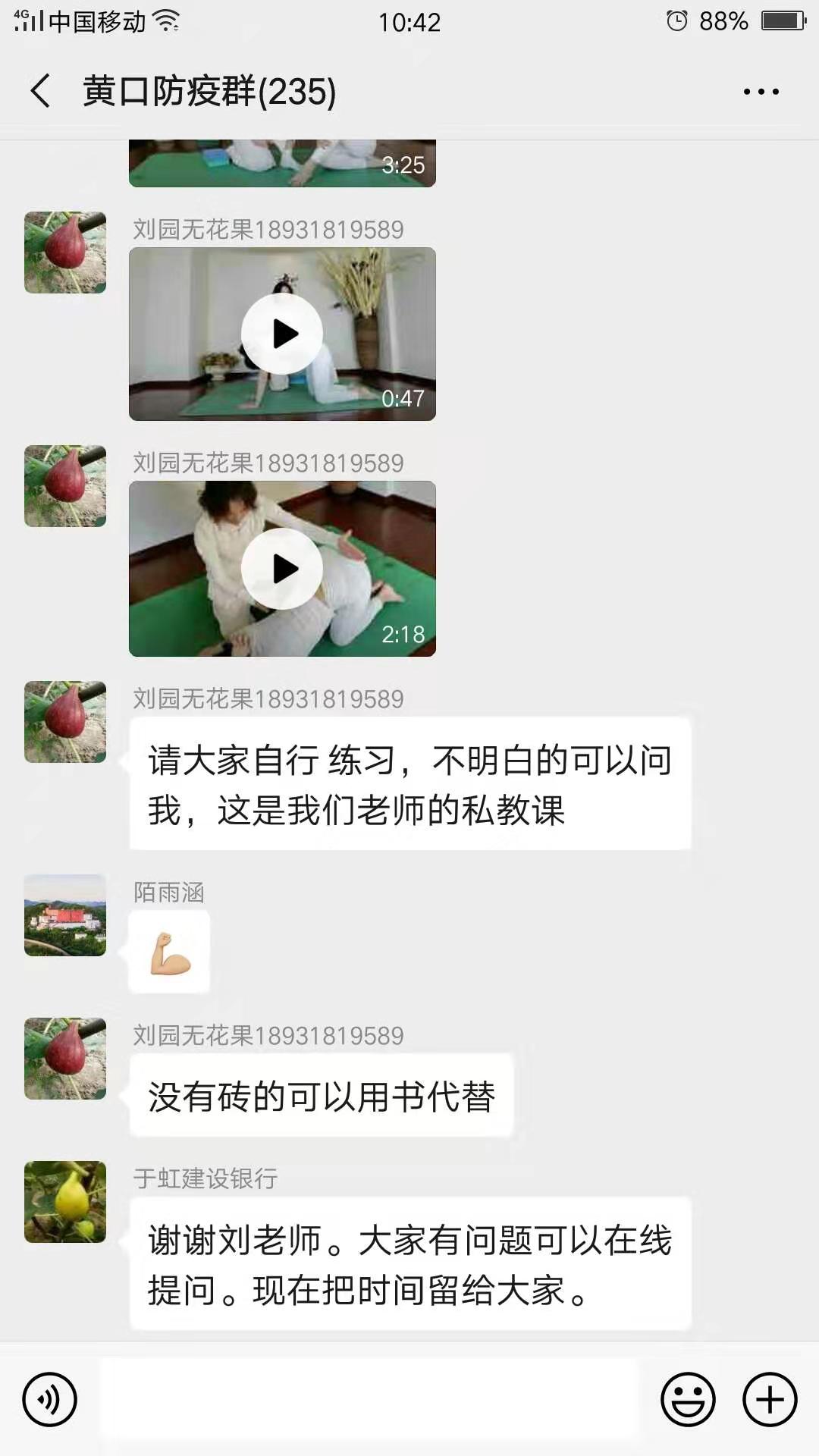This screenshot has width=819, height=1456.
Task: Open the plus attachments menu
Action: coord(770,1399)
